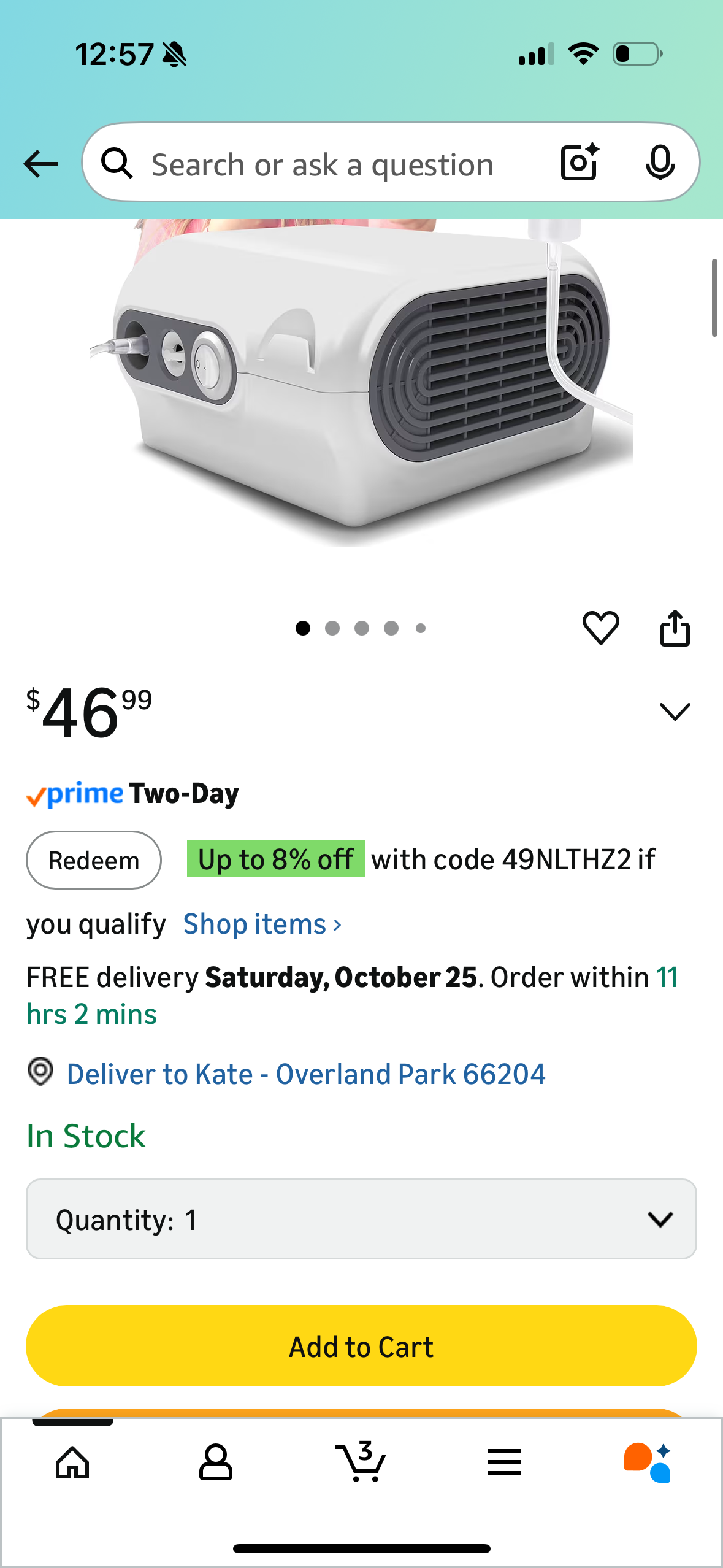Expand the price details chevron
Viewport: 723px width, 1568px height.
[675, 712]
